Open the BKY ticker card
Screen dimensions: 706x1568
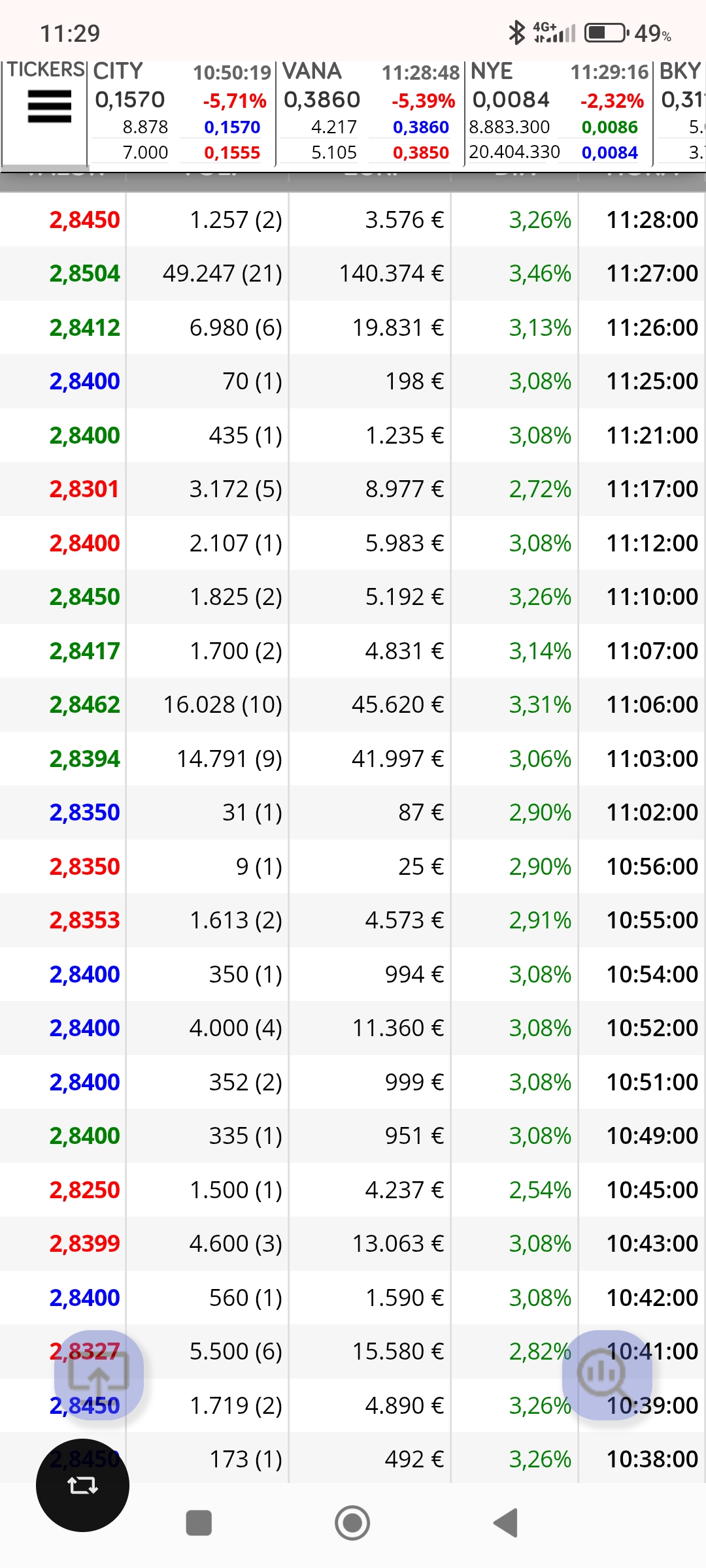(x=680, y=112)
